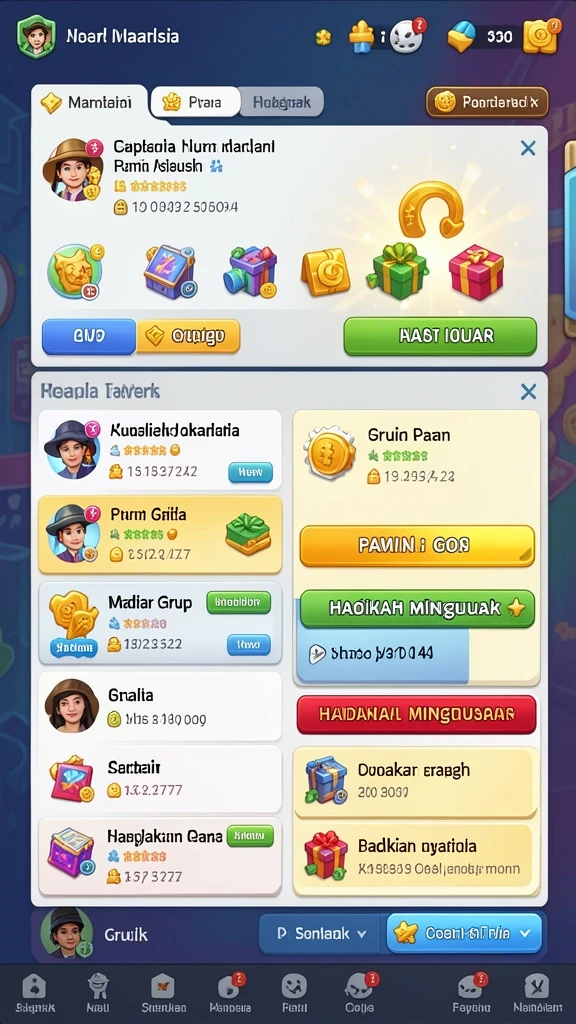Tap the green HAST IOUAR button
The image size is (576, 1024).
click(x=440, y=336)
